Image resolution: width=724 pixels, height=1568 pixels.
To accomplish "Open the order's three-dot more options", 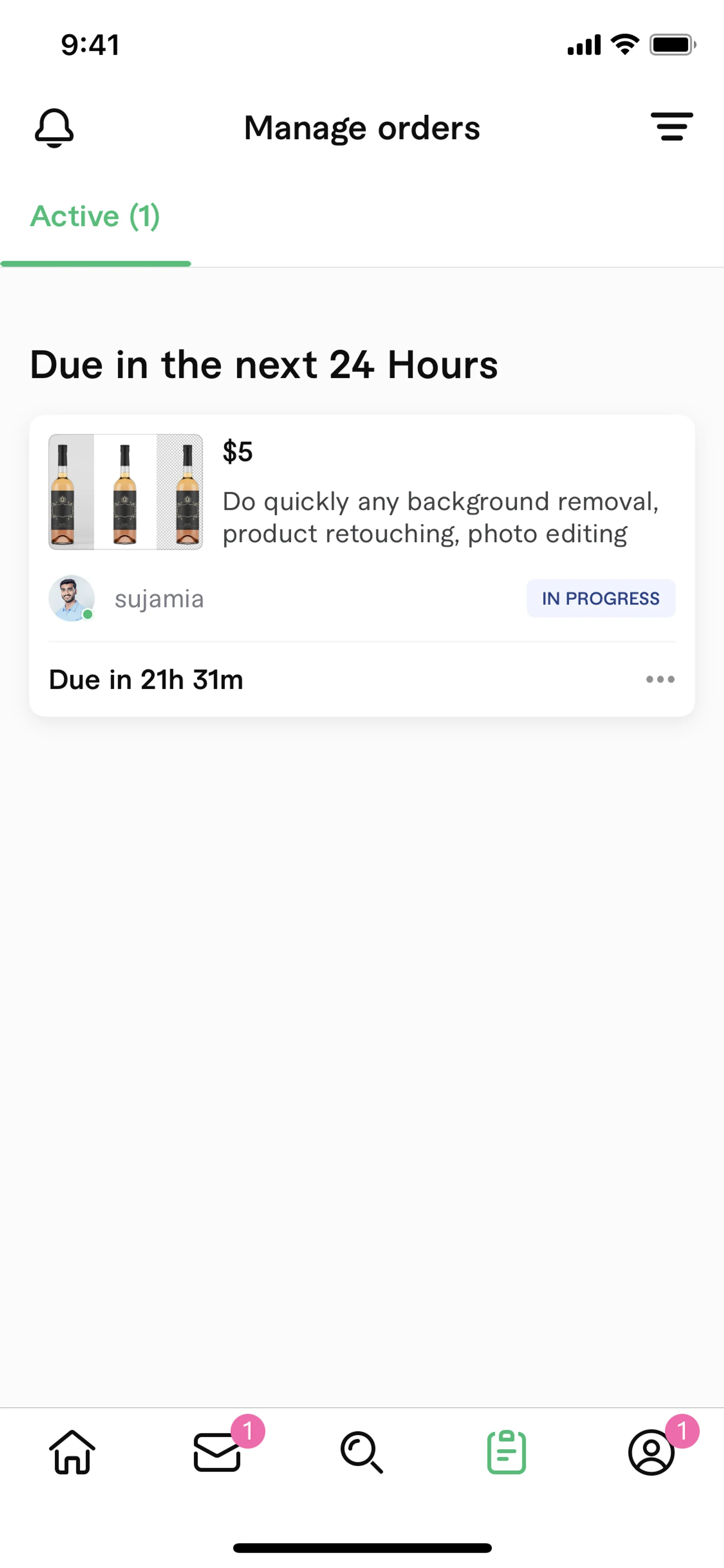I will point(660,679).
